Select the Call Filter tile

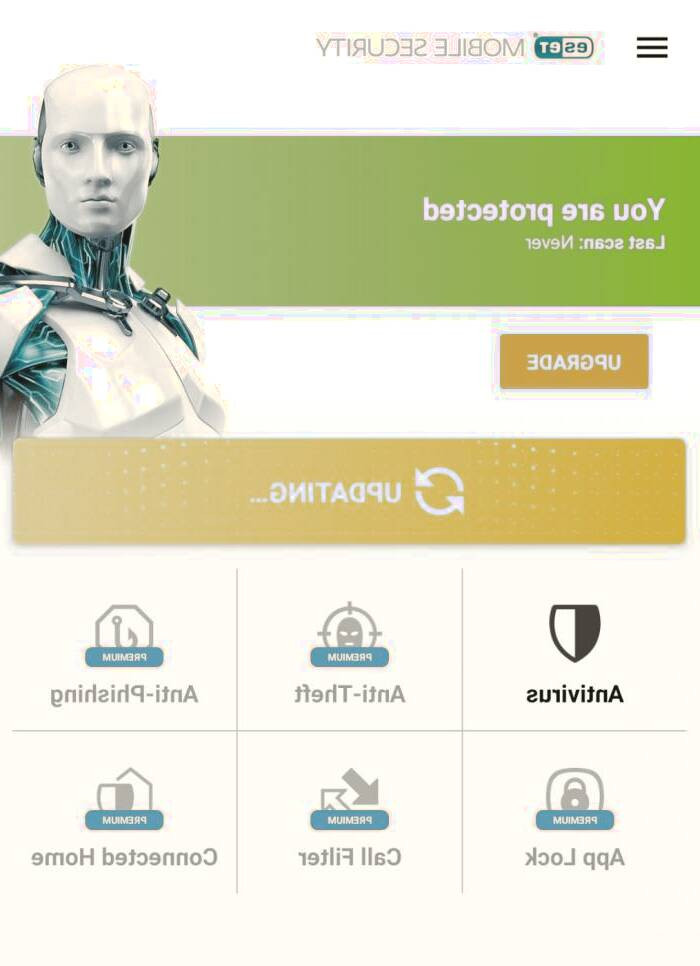click(x=350, y=813)
